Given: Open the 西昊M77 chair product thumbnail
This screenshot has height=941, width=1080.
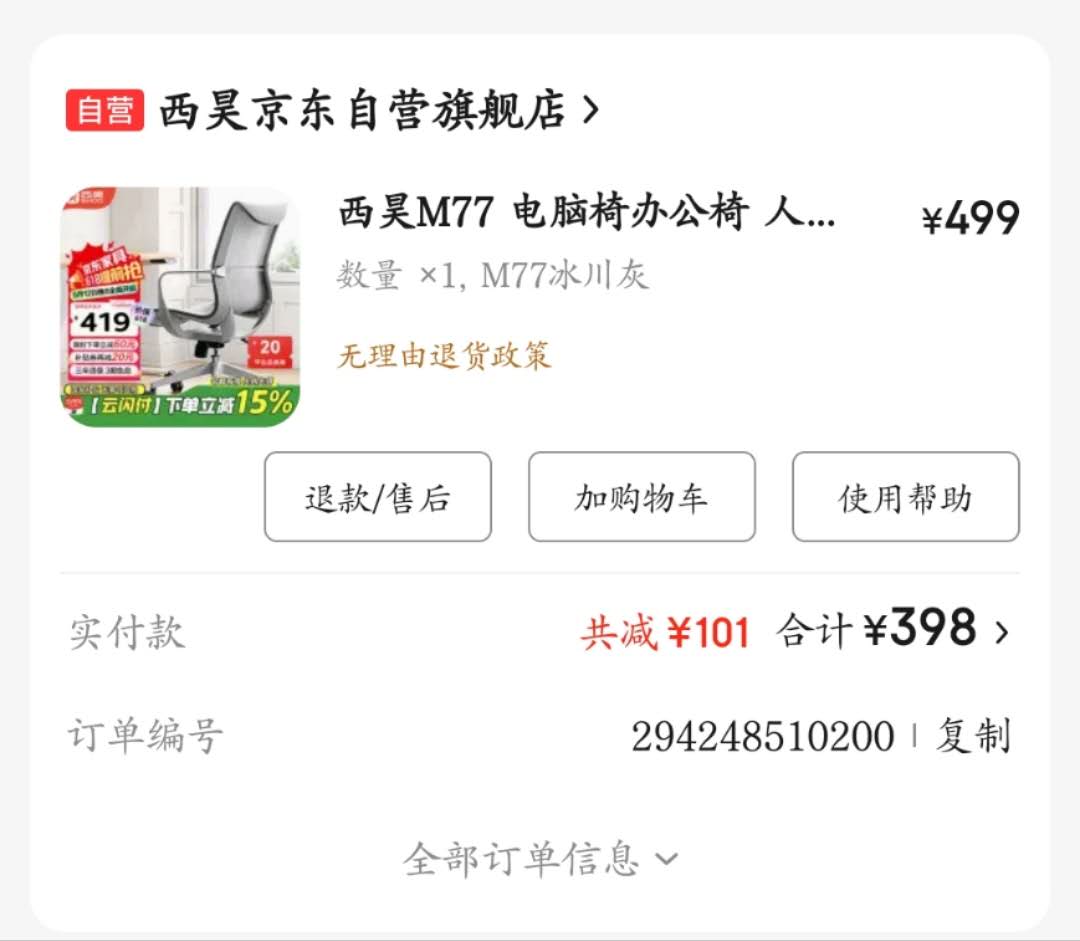Looking at the screenshot, I should point(181,307).
